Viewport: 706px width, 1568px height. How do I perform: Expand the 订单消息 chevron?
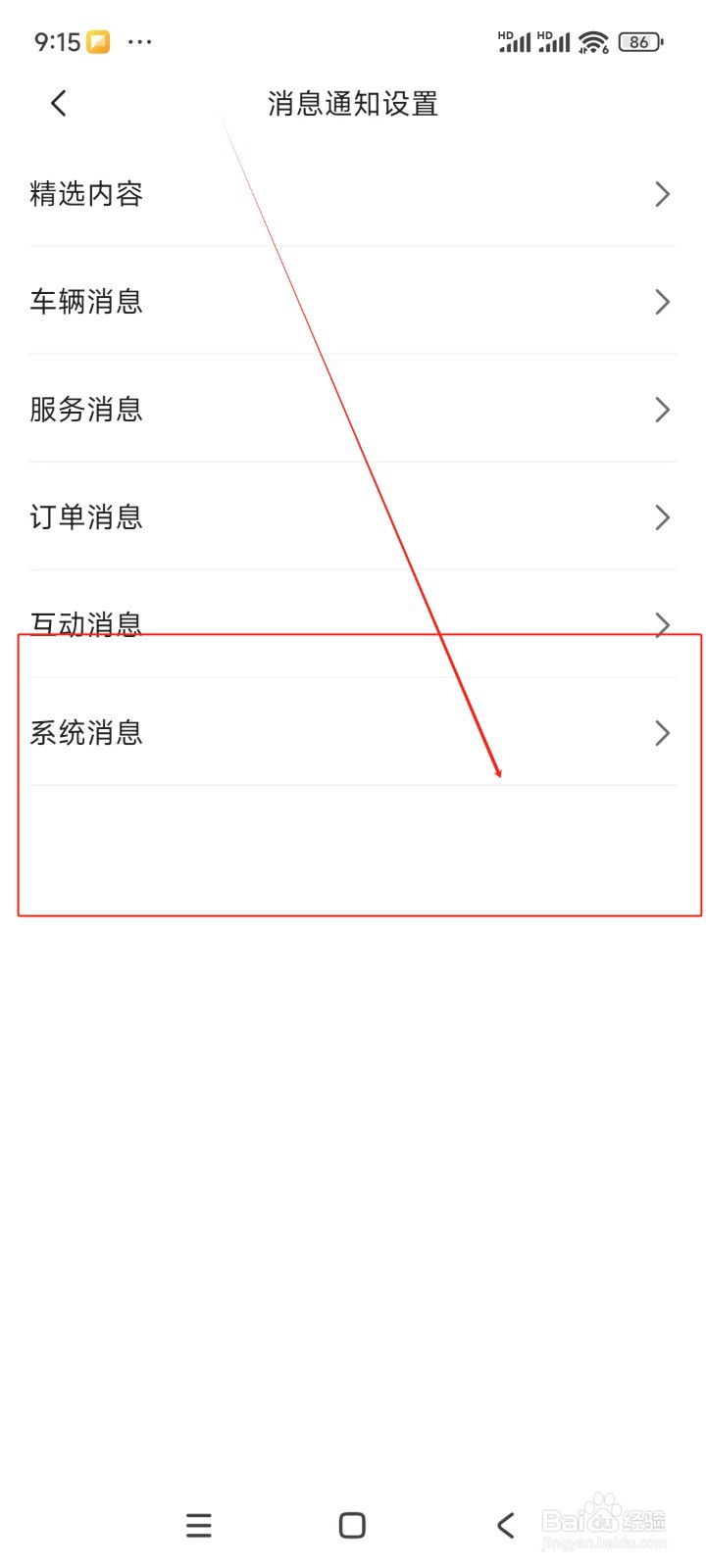[x=662, y=517]
